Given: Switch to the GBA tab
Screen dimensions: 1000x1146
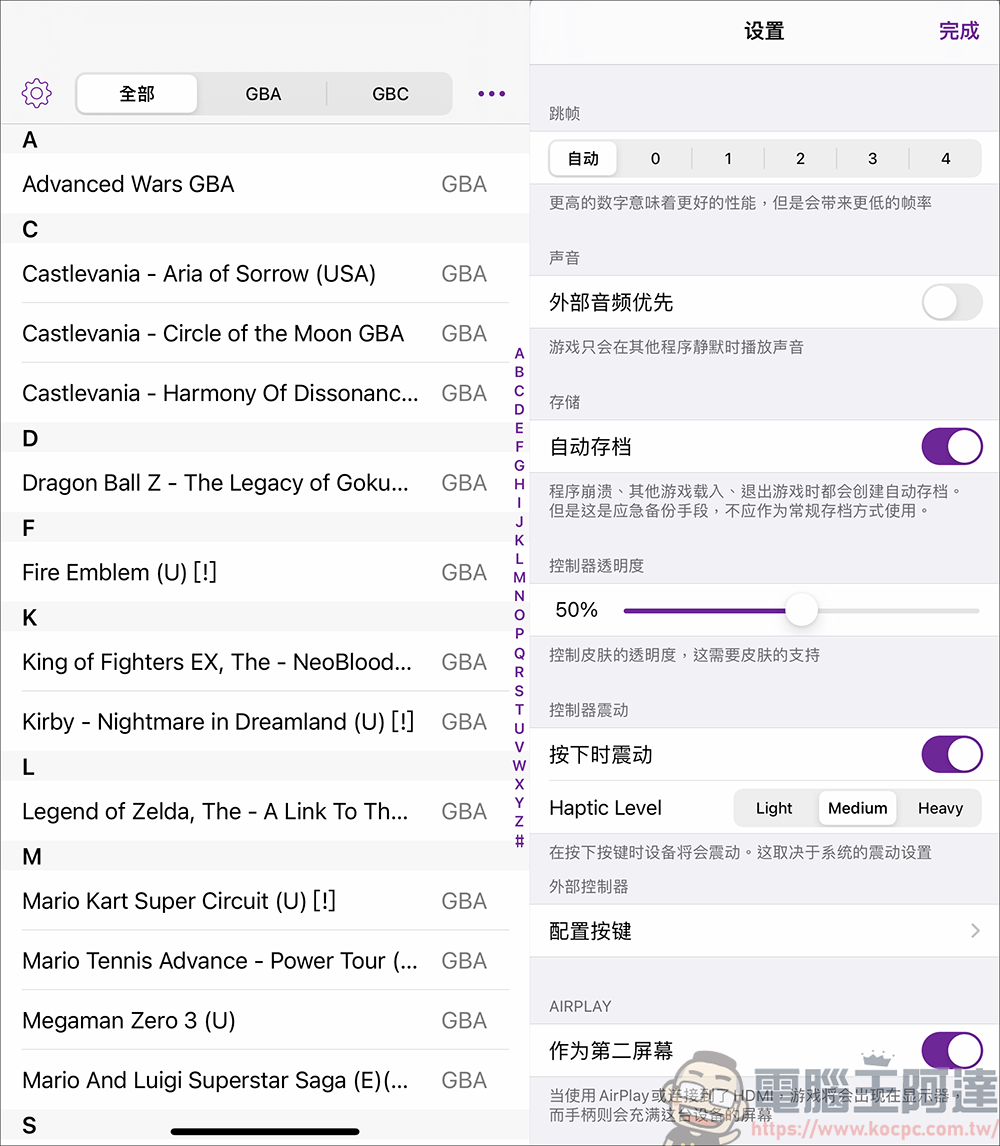Looking at the screenshot, I should (263, 94).
